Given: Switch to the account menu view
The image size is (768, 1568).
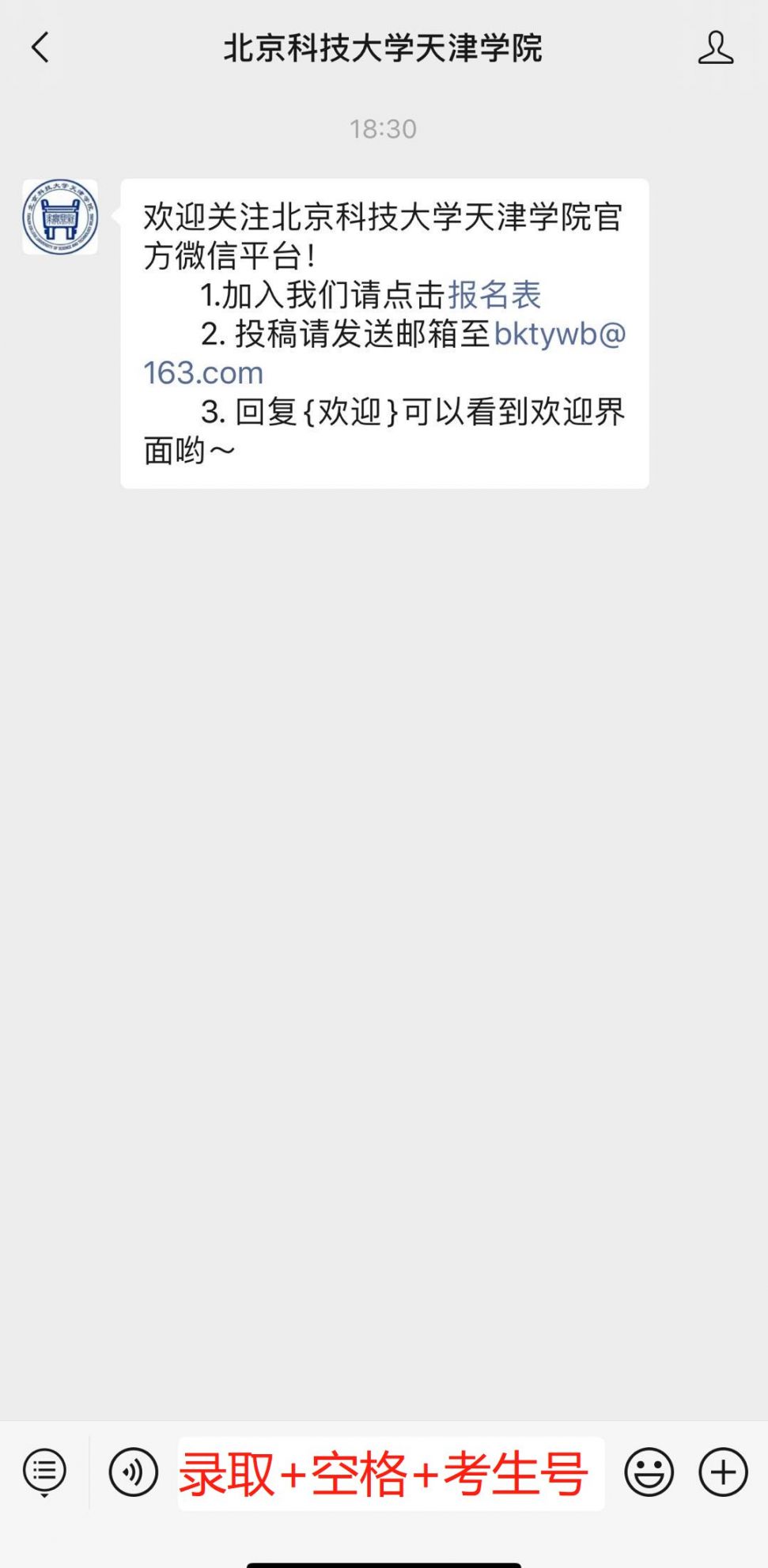Looking at the screenshot, I should [45, 1472].
